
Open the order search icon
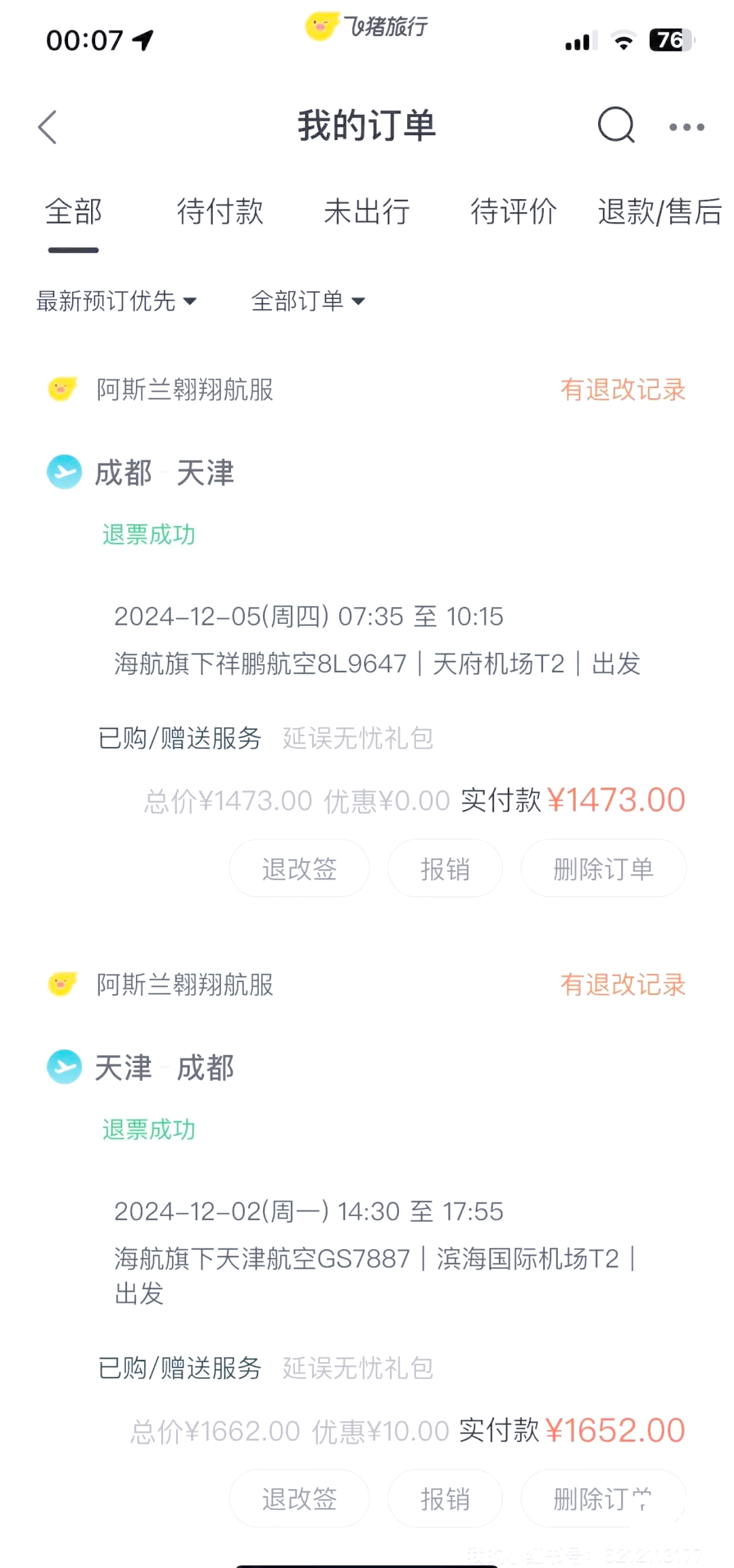coord(616,126)
